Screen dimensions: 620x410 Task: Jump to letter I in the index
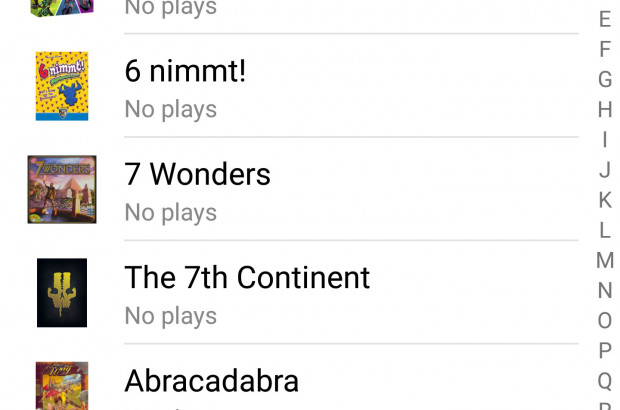(x=605, y=140)
